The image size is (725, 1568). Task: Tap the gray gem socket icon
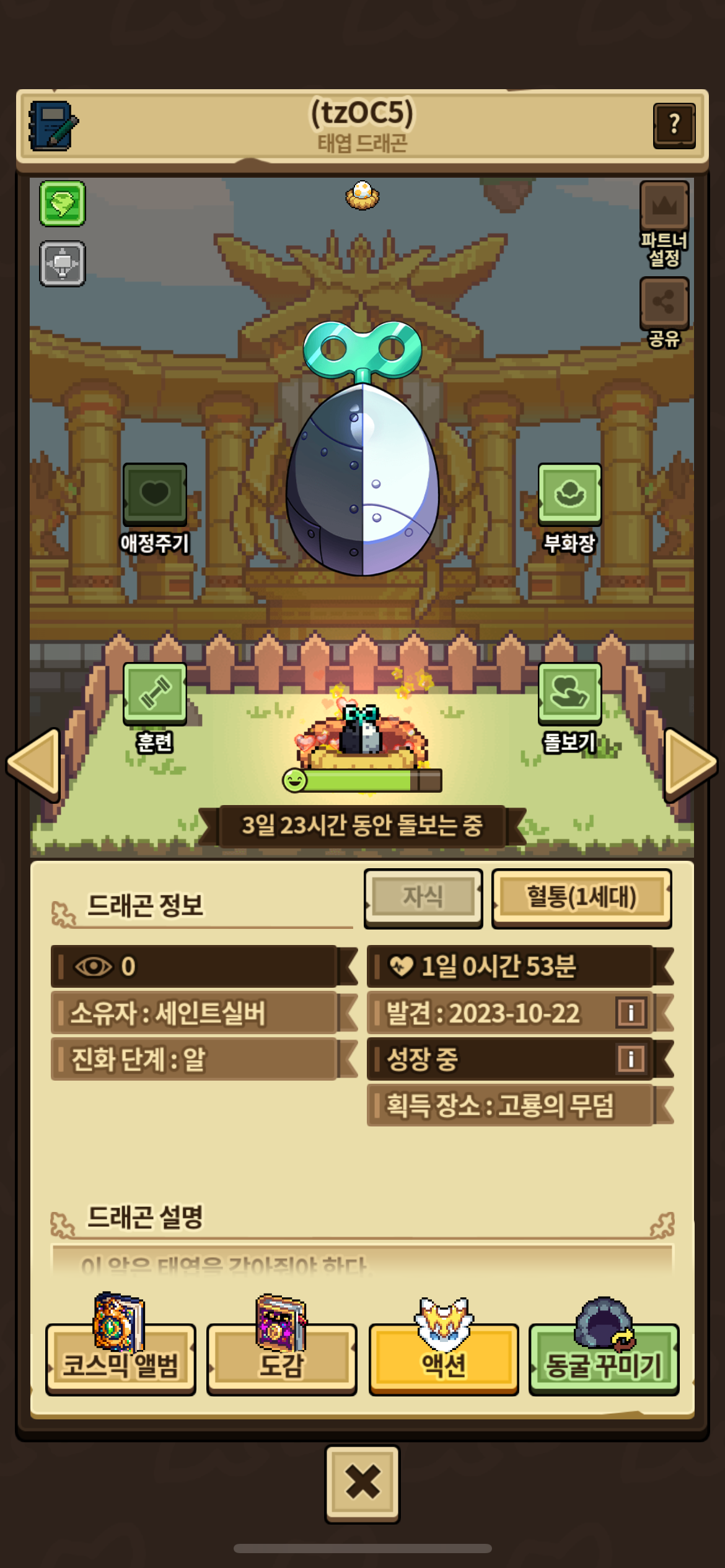point(62,264)
